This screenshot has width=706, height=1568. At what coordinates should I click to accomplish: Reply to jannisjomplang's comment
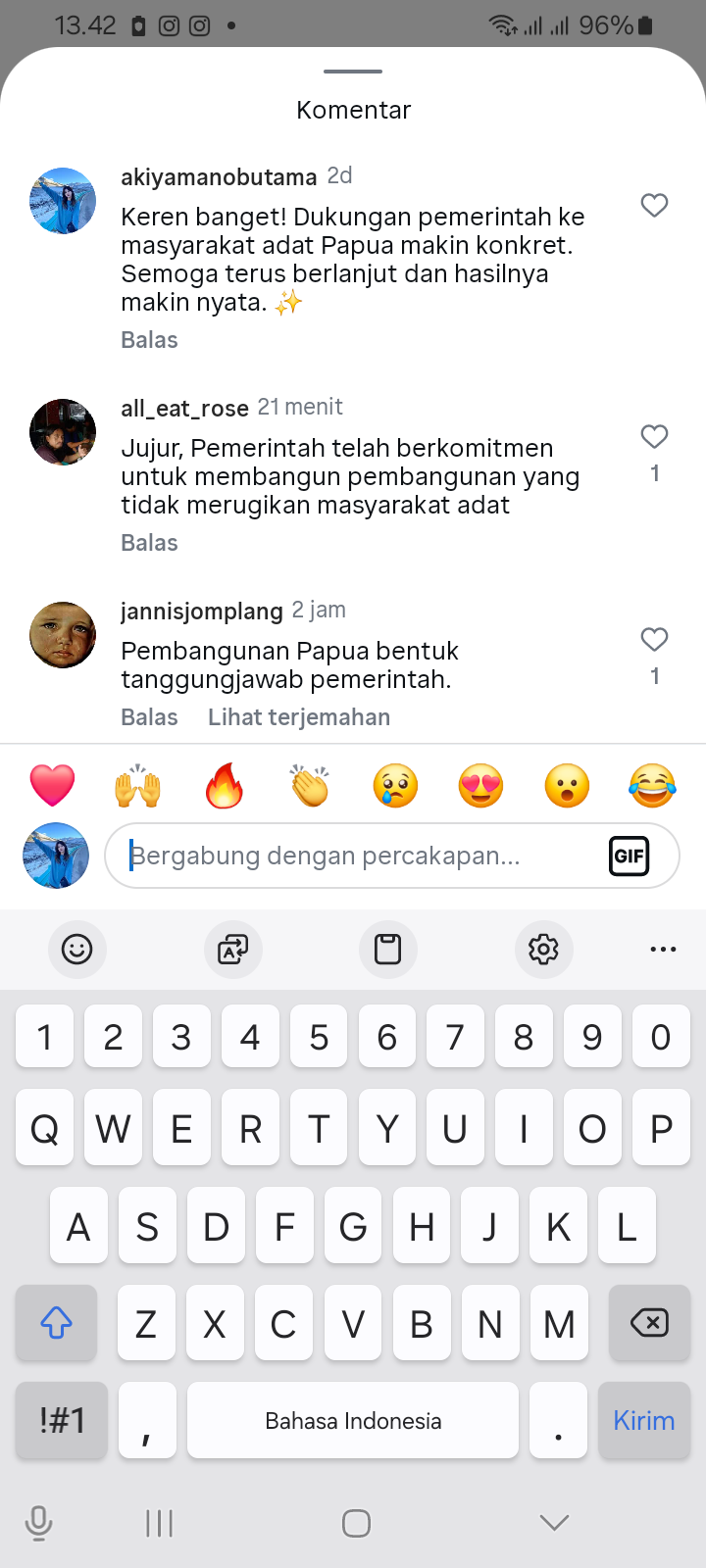(x=149, y=717)
